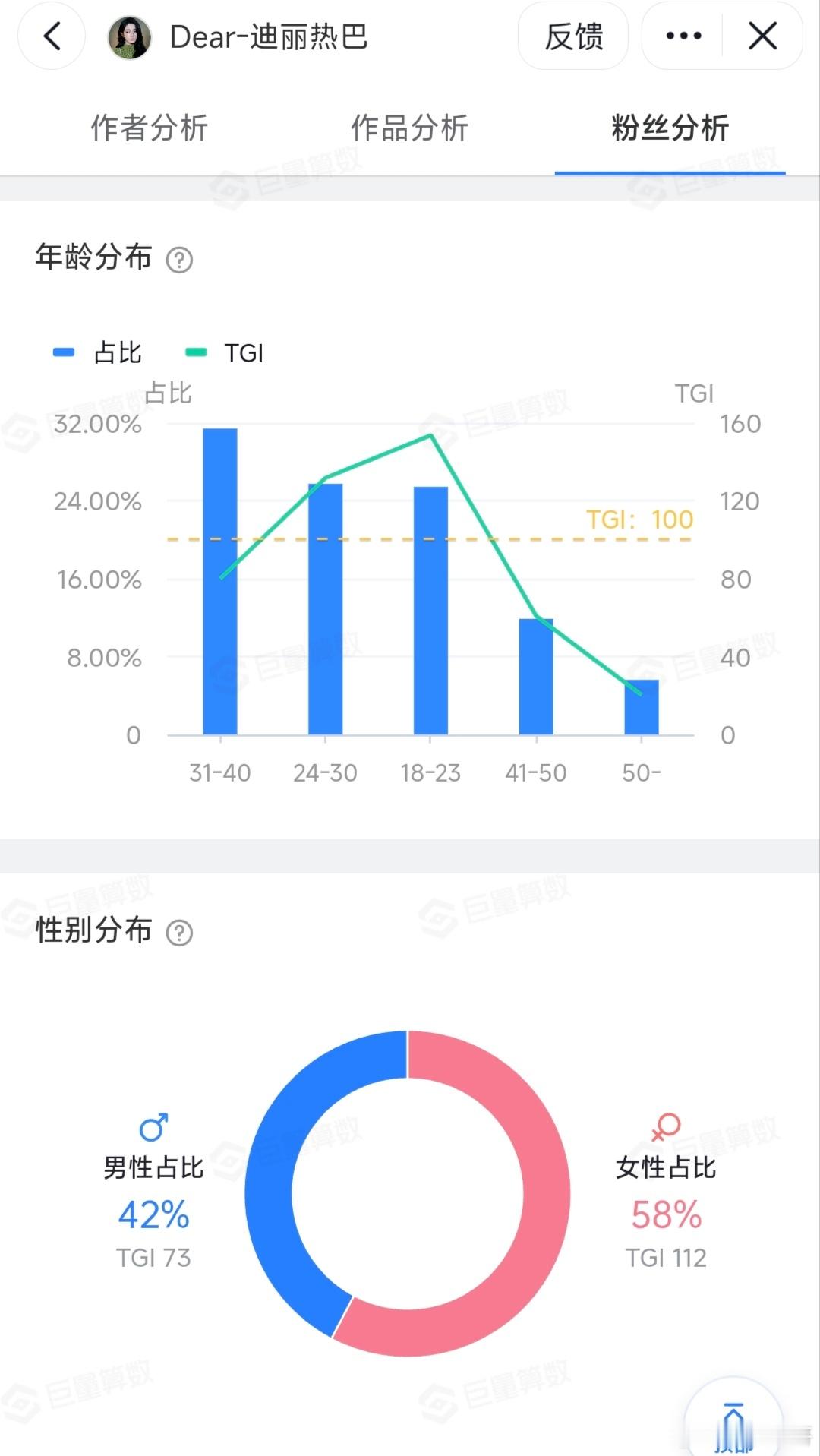The height and width of the screenshot is (1456, 820).
Task: Select the active 粉丝分析 tab
Action: (668, 129)
